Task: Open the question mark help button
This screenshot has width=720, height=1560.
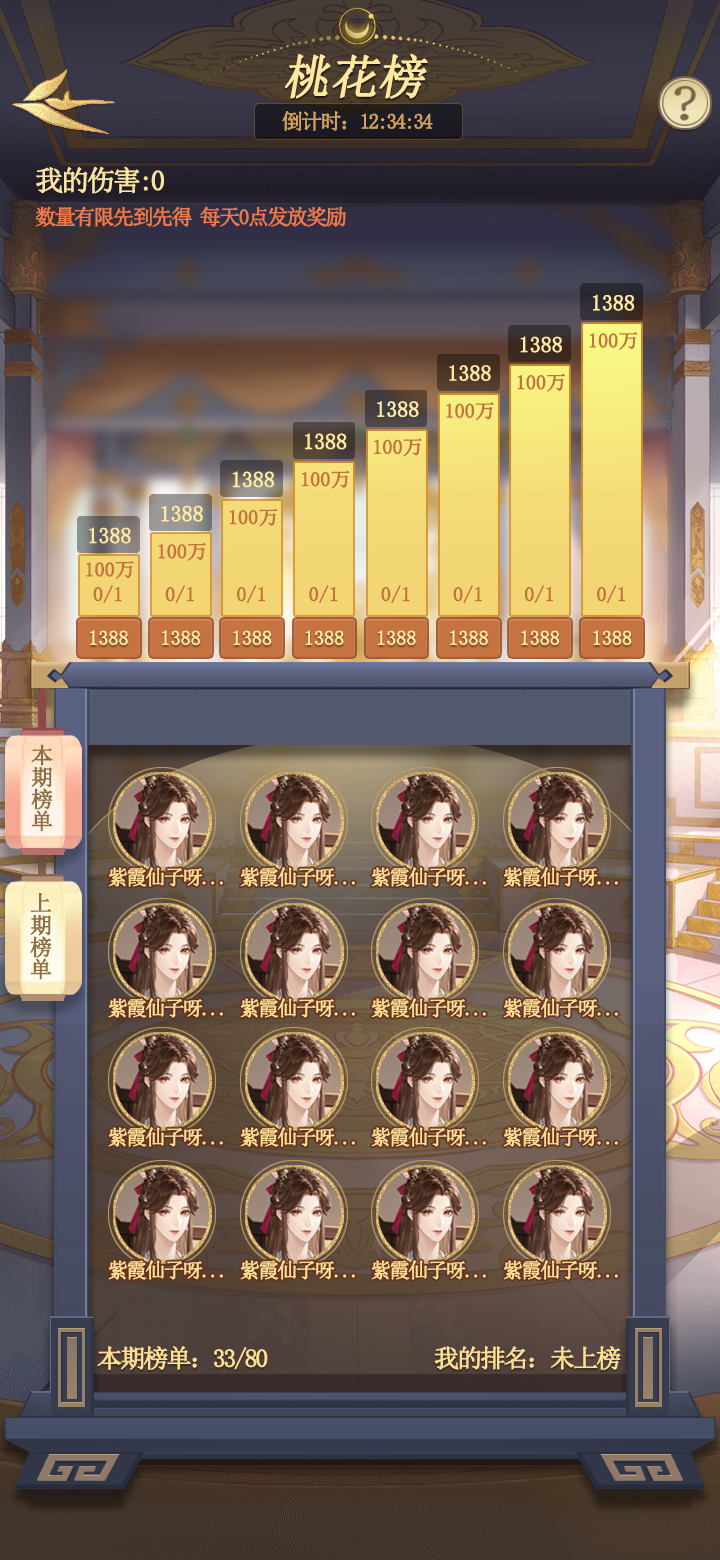Action: coord(685,102)
